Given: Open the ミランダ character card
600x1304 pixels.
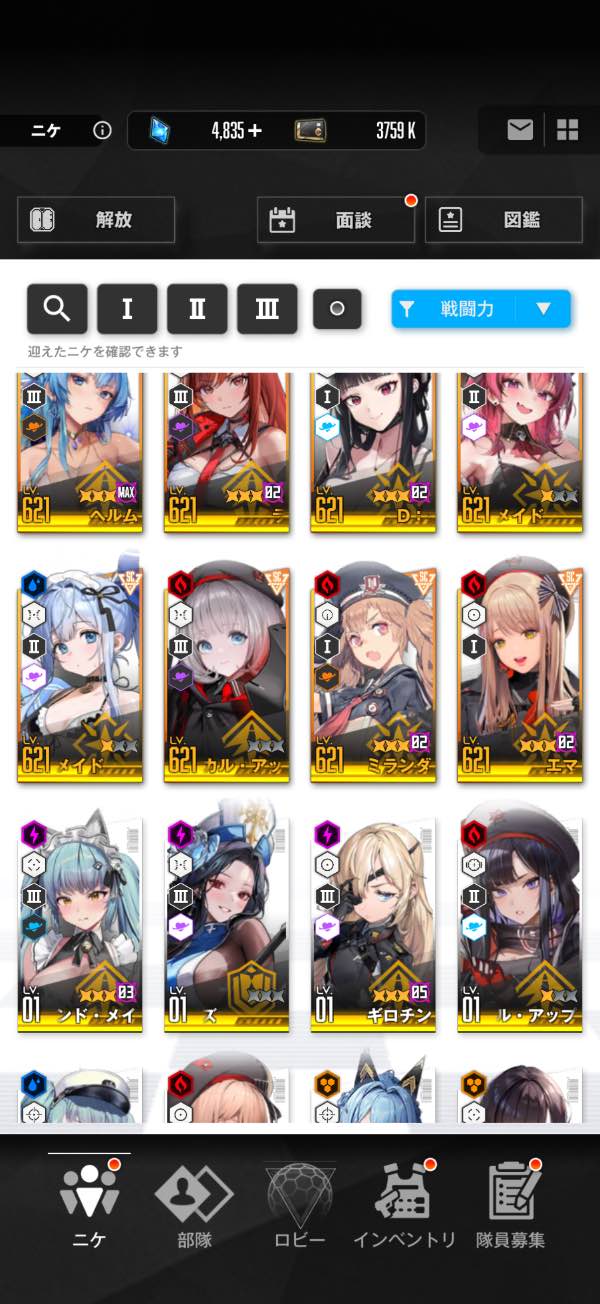Looking at the screenshot, I should click(x=374, y=675).
